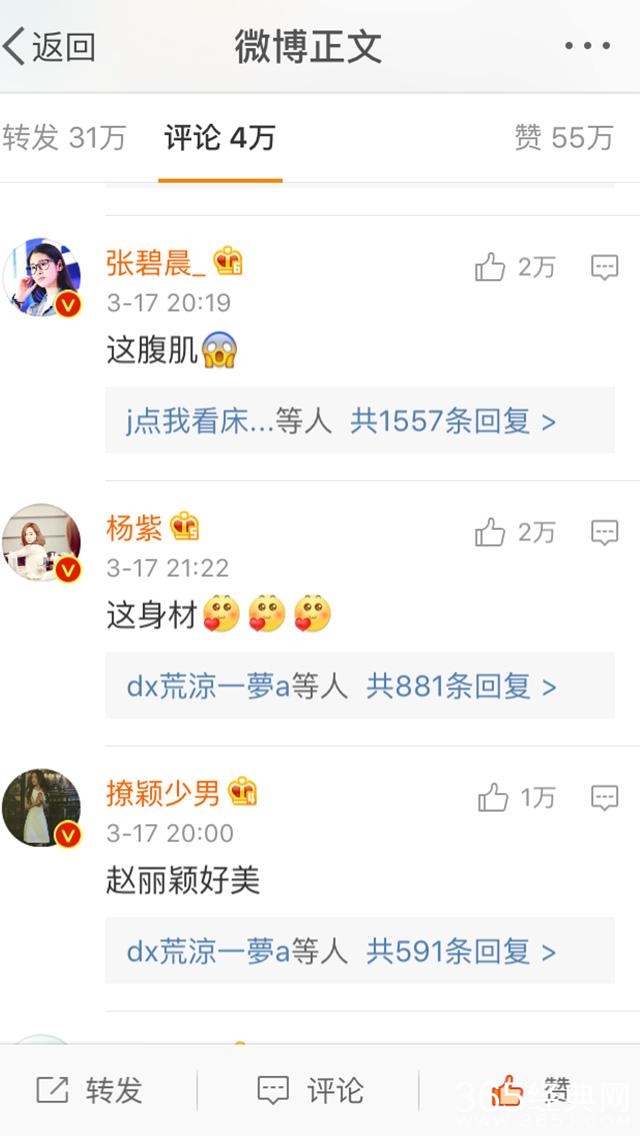Show the 591 replies under 撩颖少男

click(x=460, y=951)
